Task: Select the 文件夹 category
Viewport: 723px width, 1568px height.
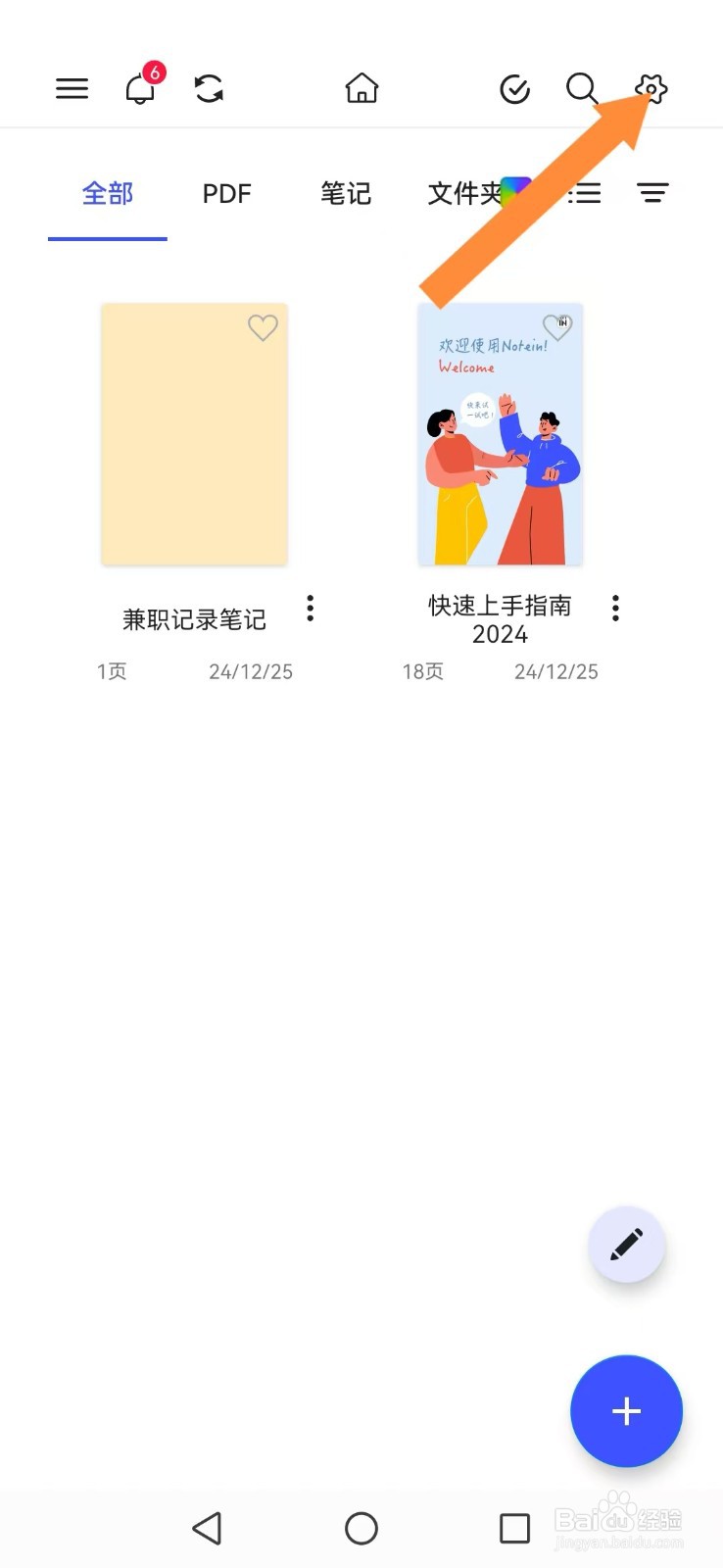Action: [x=461, y=193]
